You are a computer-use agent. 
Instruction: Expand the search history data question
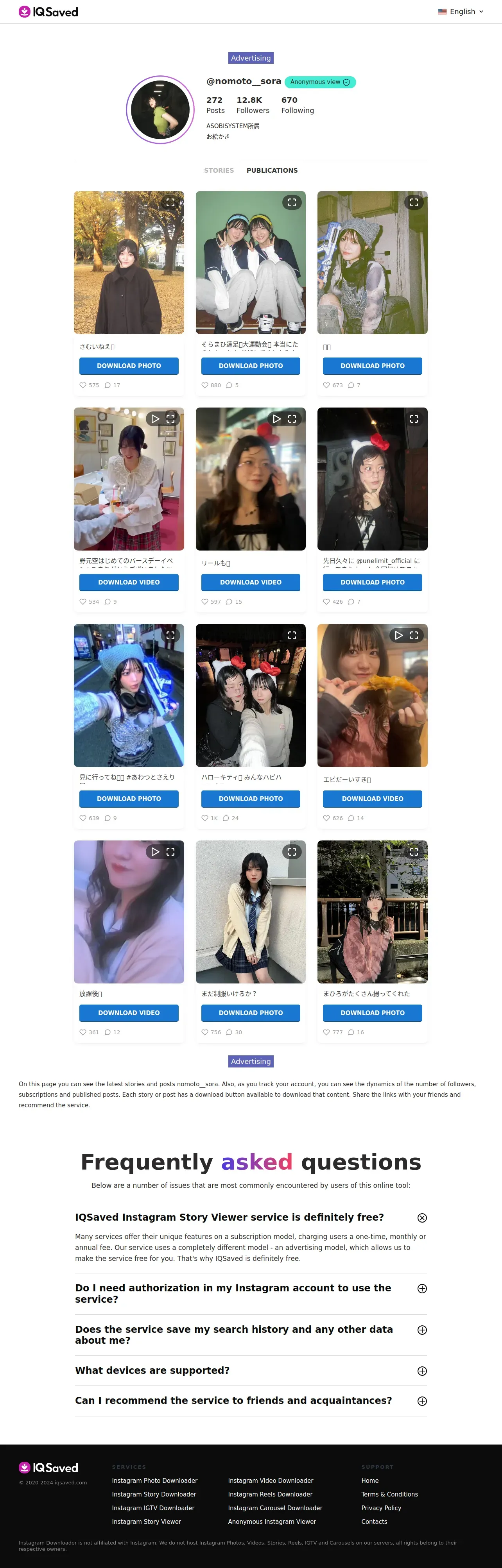click(x=421, y=1330)
